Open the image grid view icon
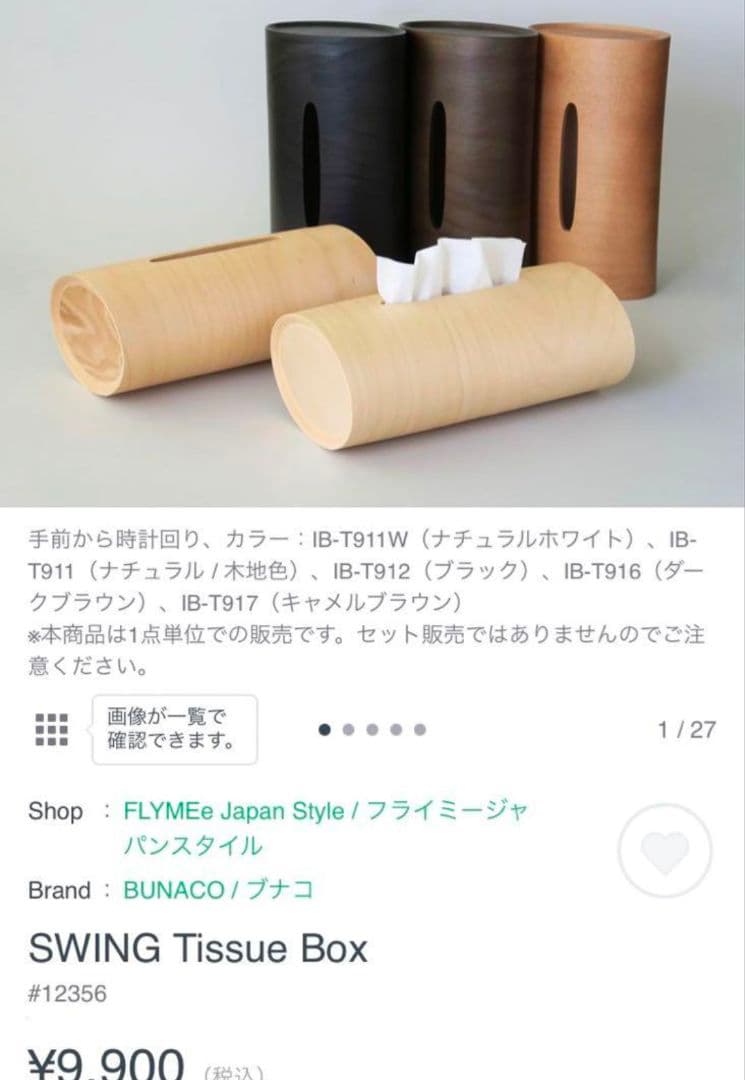This screenshot has height=1080, width=745. pos(51,730)
